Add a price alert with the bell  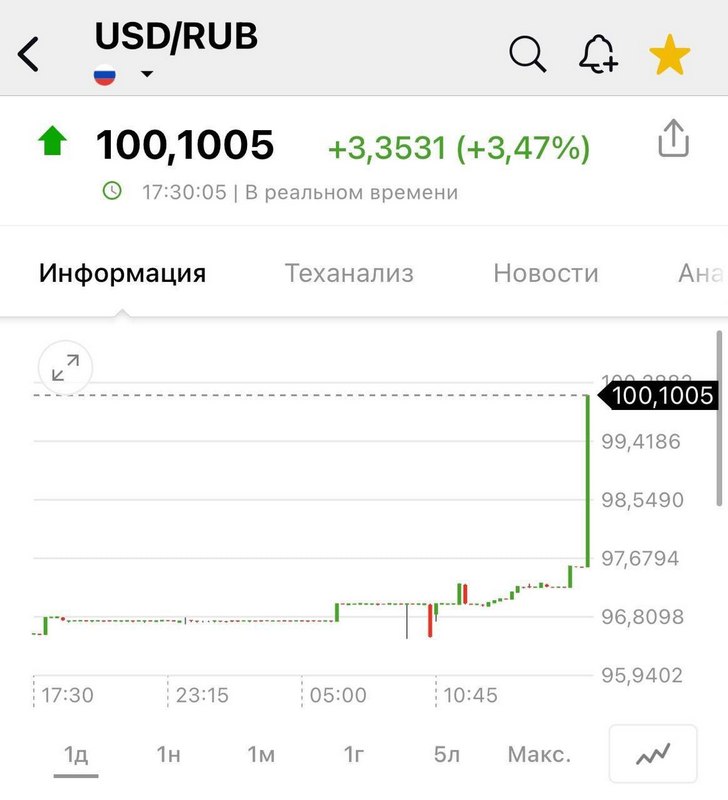click(598, 54)
